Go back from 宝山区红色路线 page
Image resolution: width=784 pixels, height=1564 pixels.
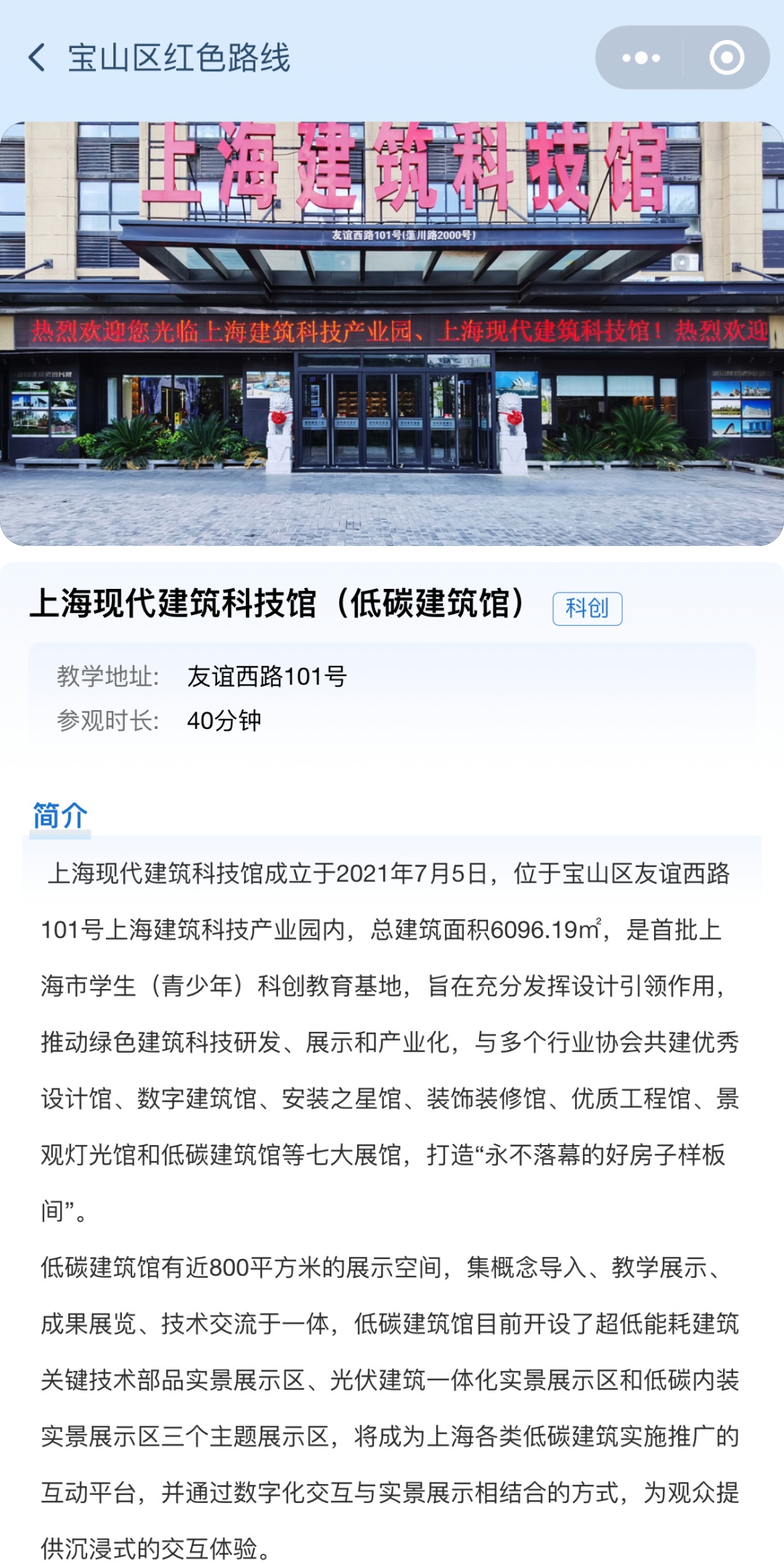coord(38,58)
